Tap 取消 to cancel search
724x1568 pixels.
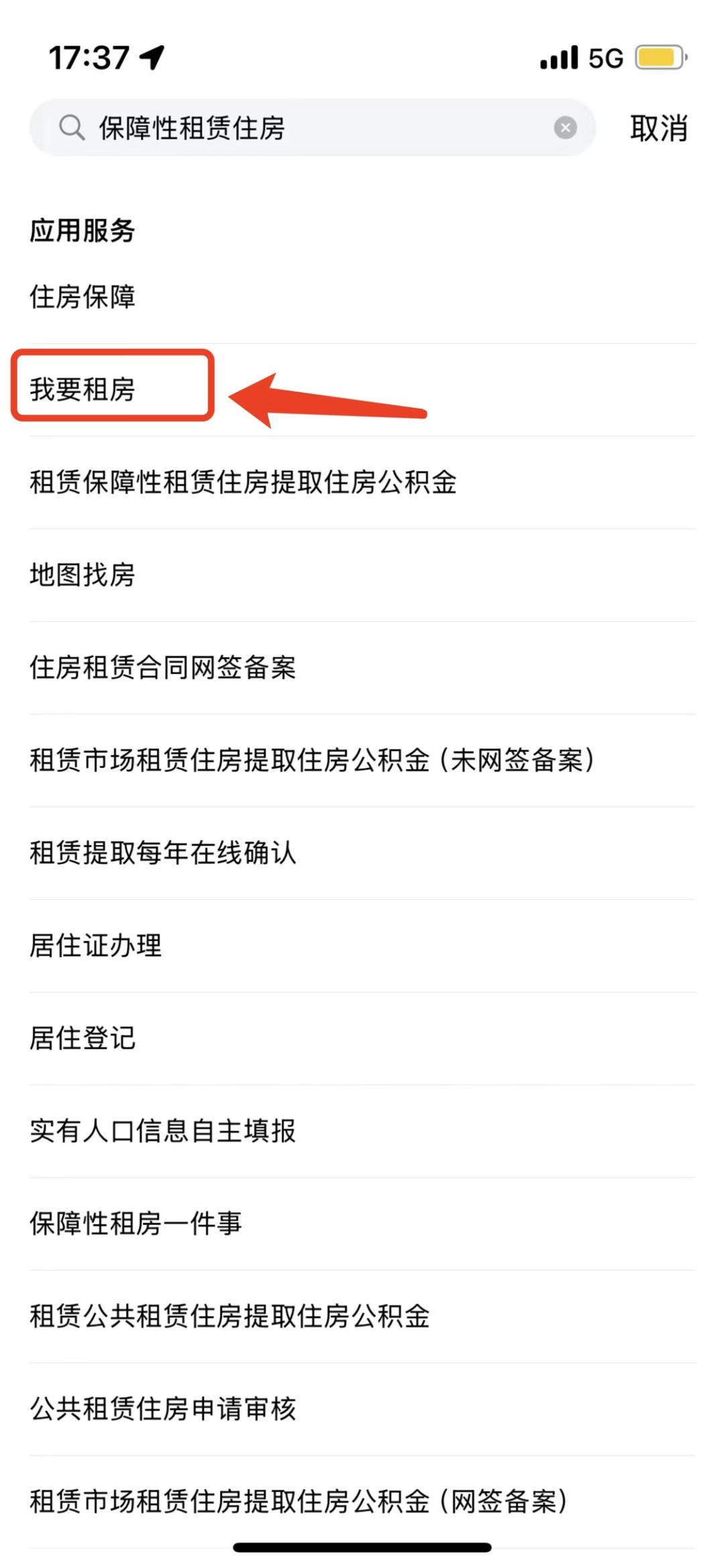(x=658, y=128)
